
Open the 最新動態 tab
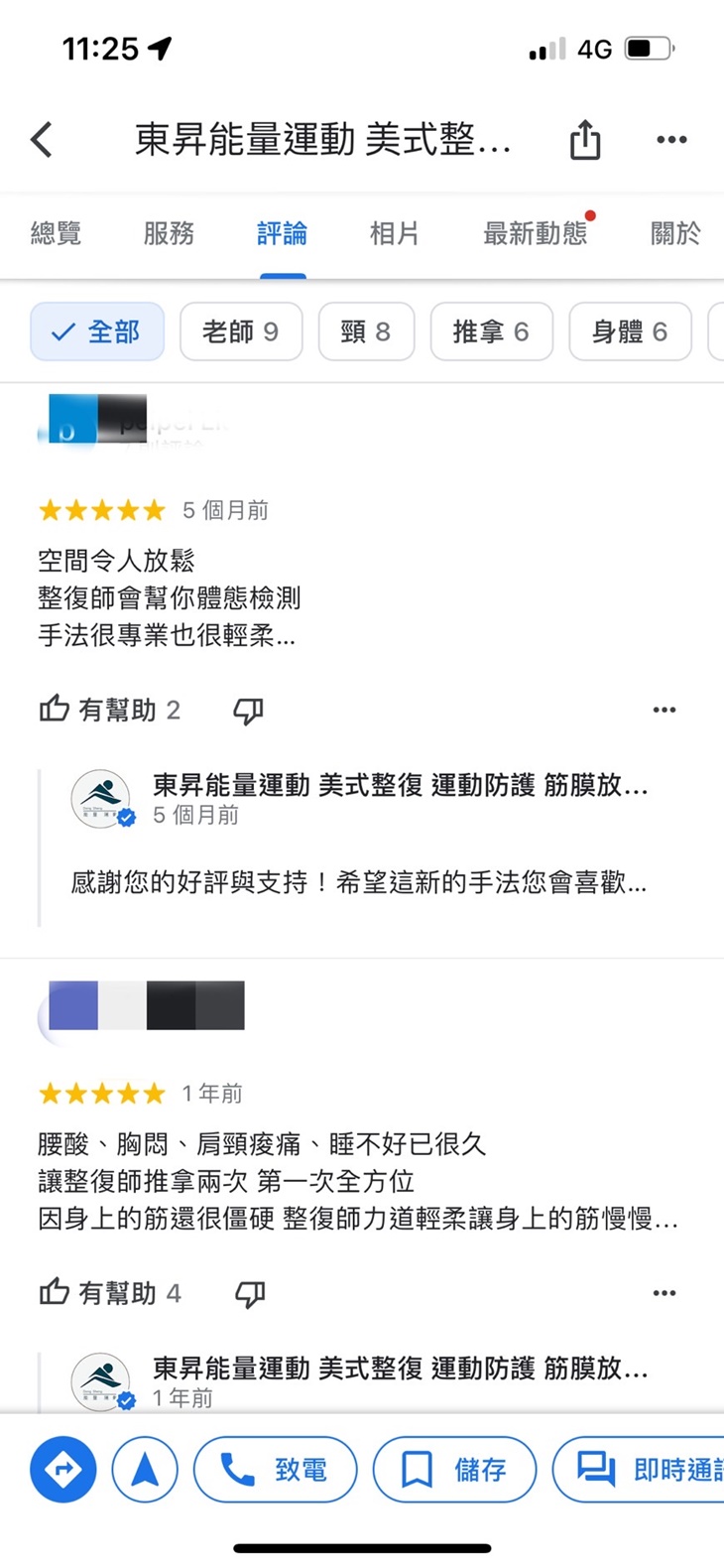(536, 233)
